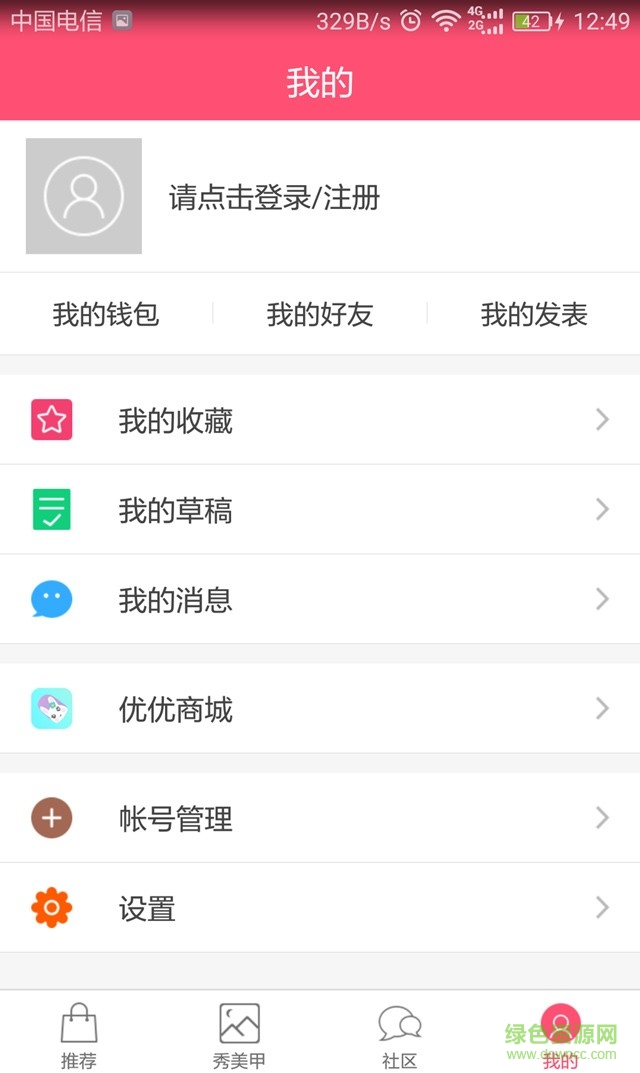Open 帐号管理 account management
The image size is (640, 1073).
pyautogui.click(x=320, y=819)
